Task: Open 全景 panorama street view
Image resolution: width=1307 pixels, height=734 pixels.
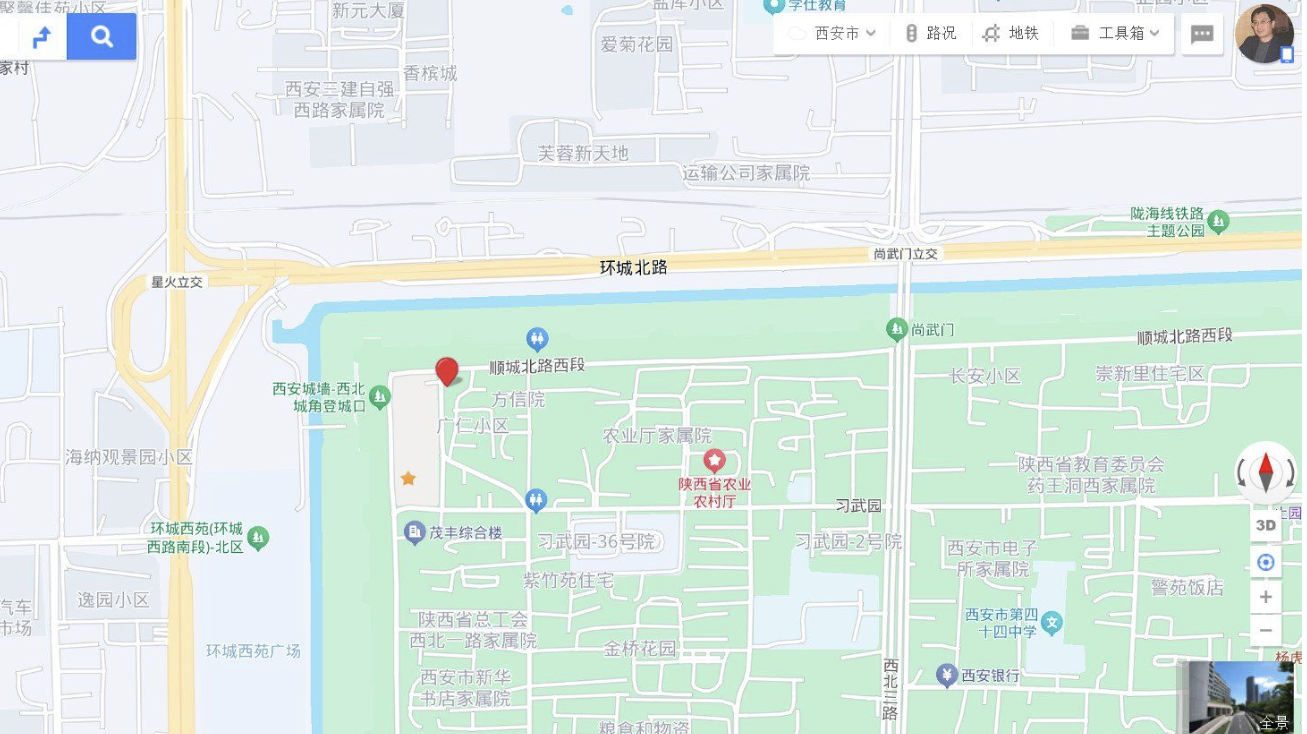Action: pos(1240,697)
